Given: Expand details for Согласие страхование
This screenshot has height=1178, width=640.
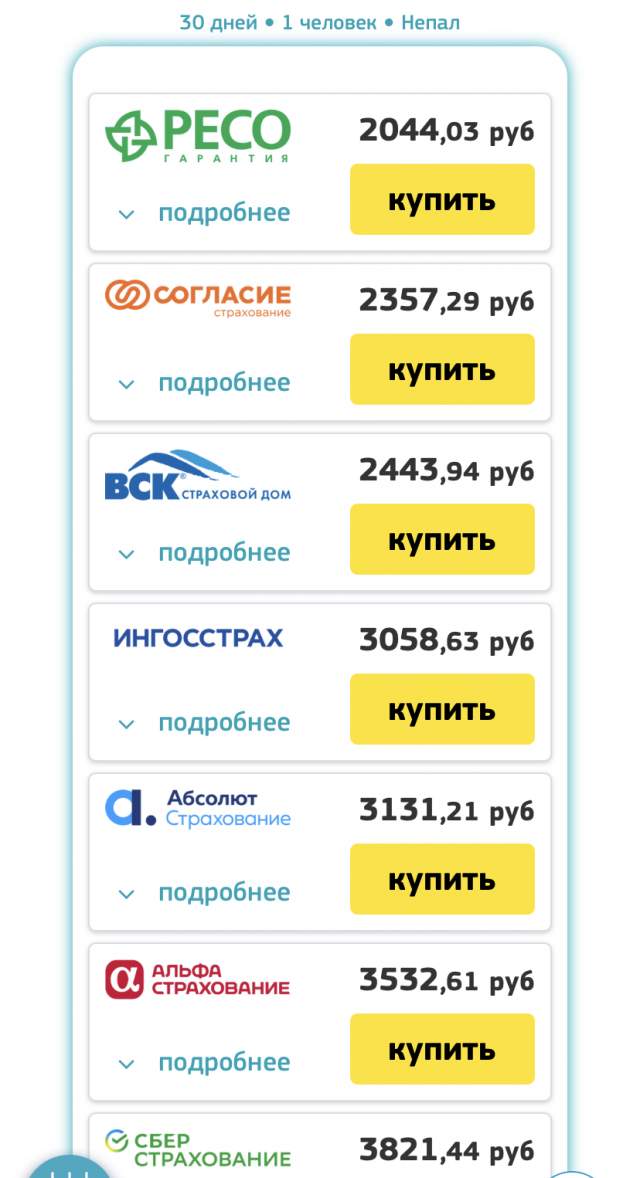Looking at the screenshot, I should coord(205,383).
